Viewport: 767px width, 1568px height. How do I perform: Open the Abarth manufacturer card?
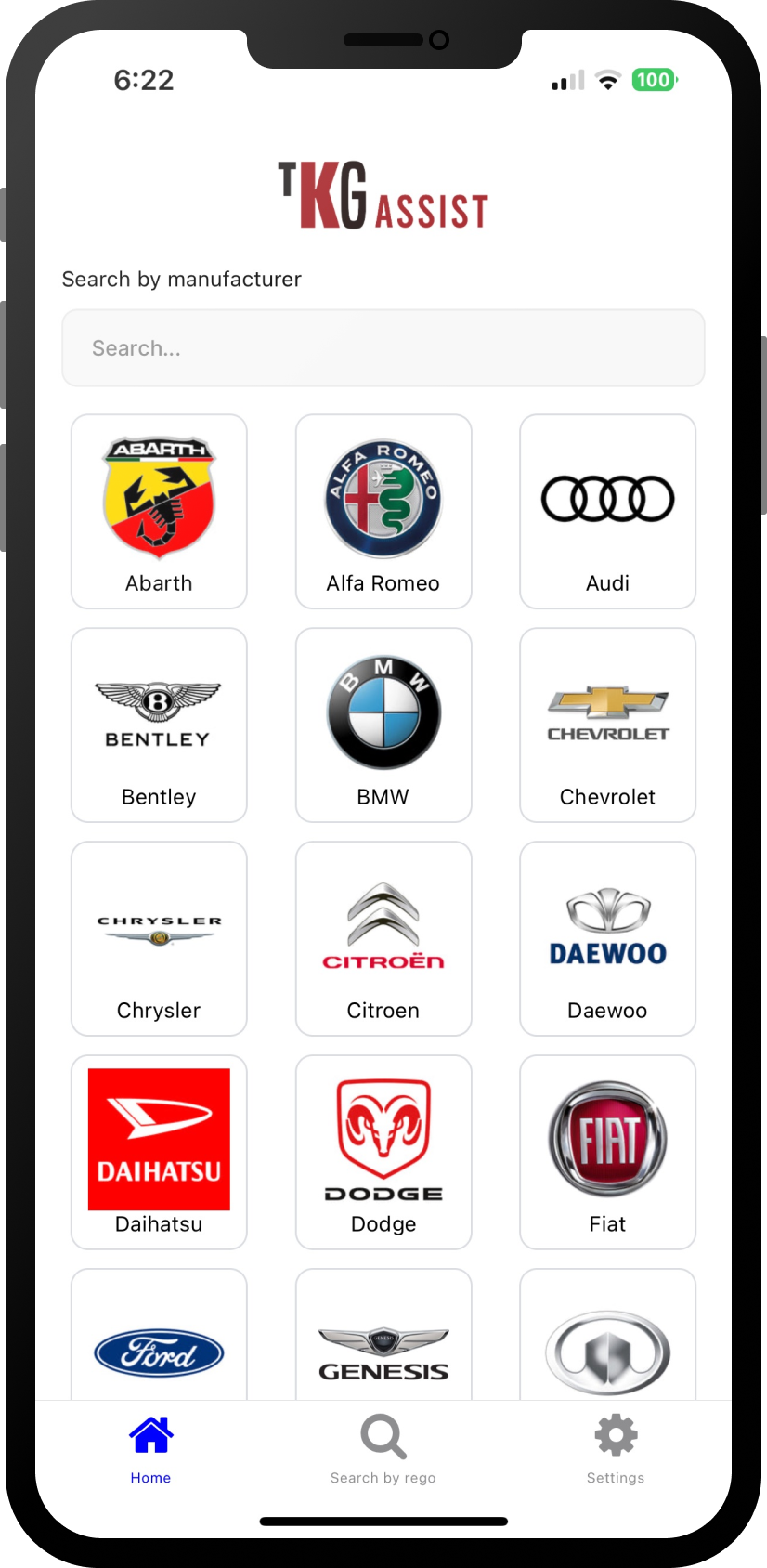coord(159,512)
